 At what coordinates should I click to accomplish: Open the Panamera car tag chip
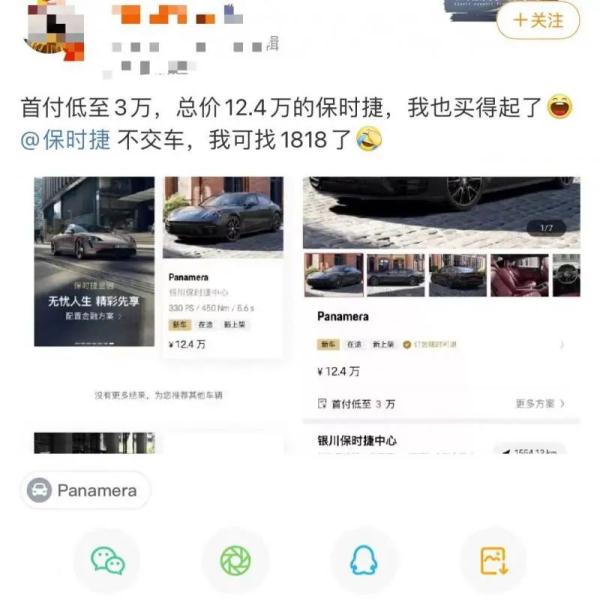click(86, 491)
